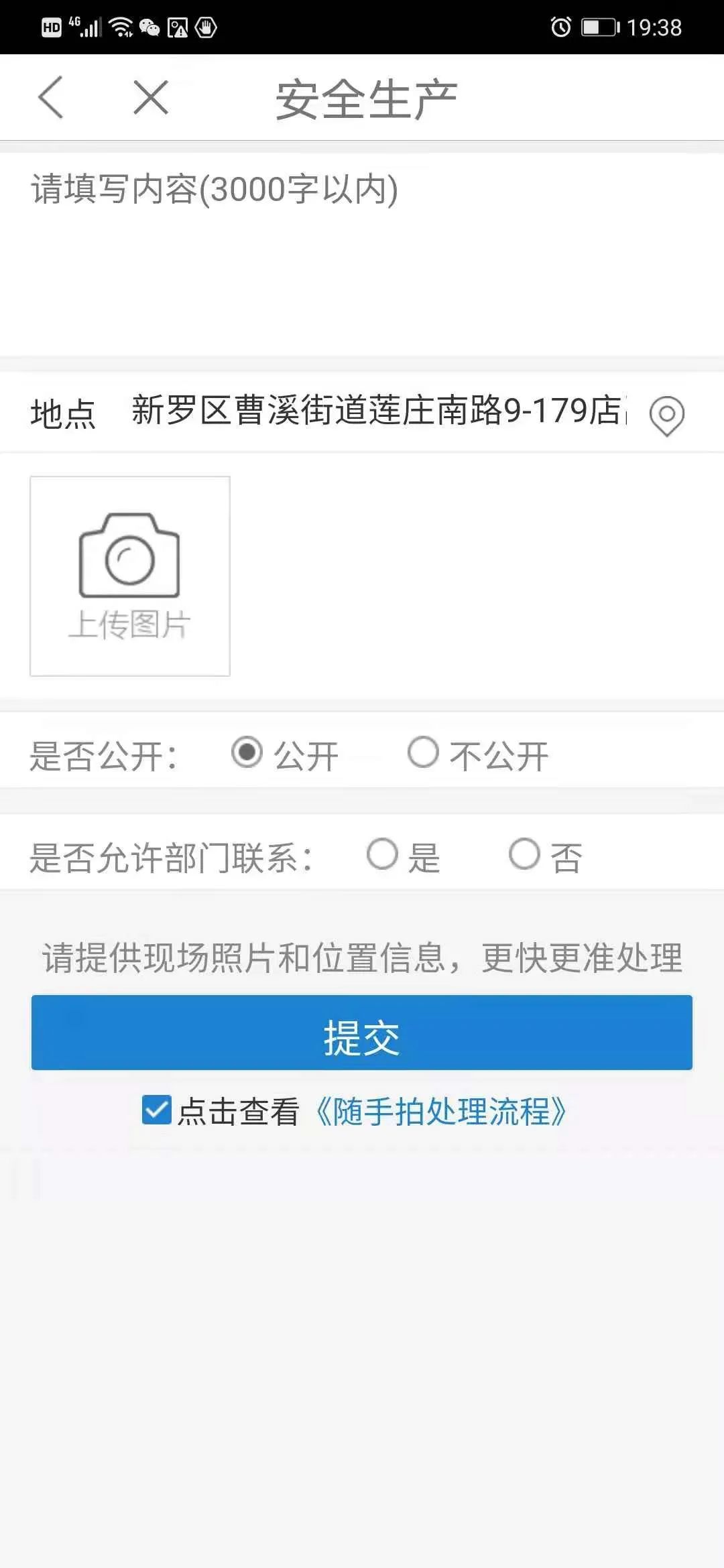Submit the form with 提交
This screenshot has height=1568, width=724.
[362, 1033]
